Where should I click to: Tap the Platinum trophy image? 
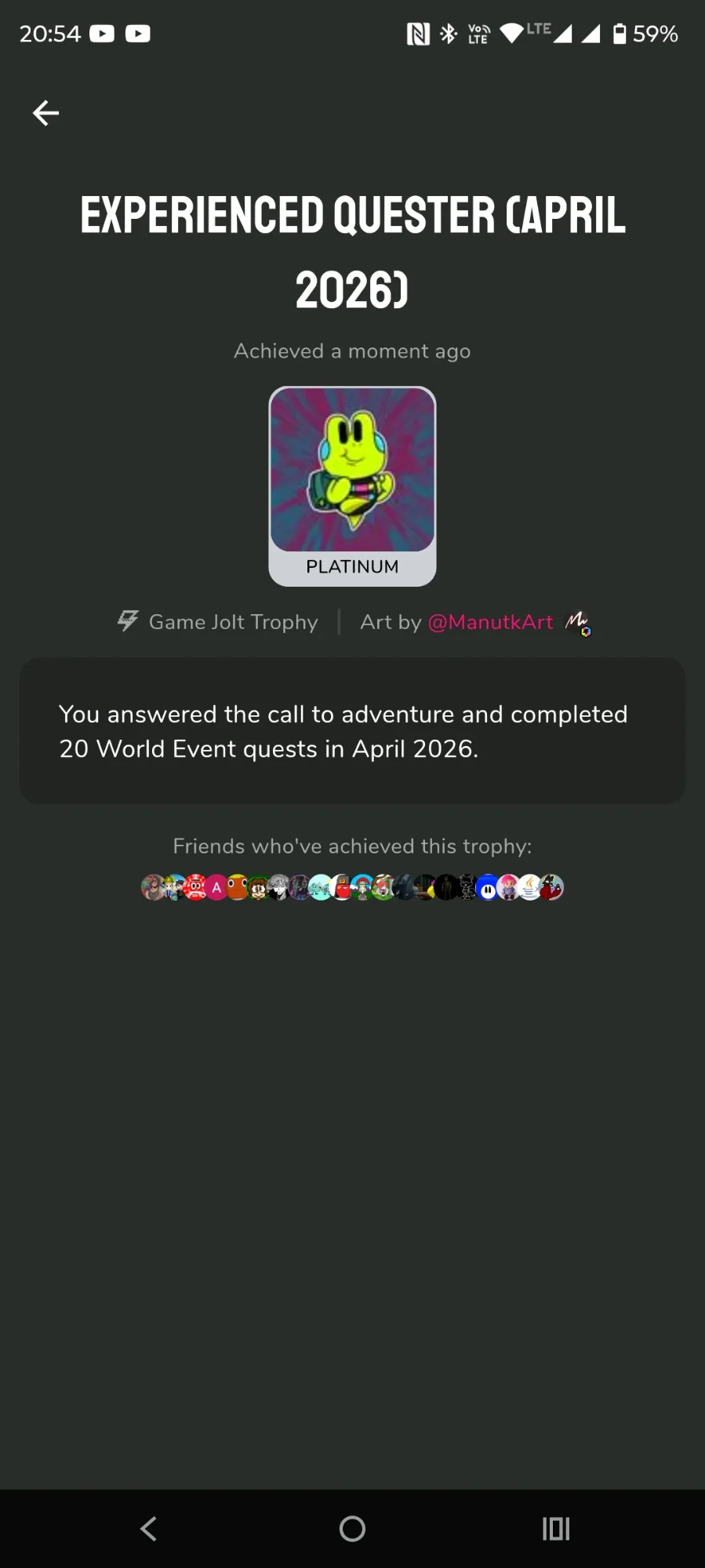coord(352,471)
